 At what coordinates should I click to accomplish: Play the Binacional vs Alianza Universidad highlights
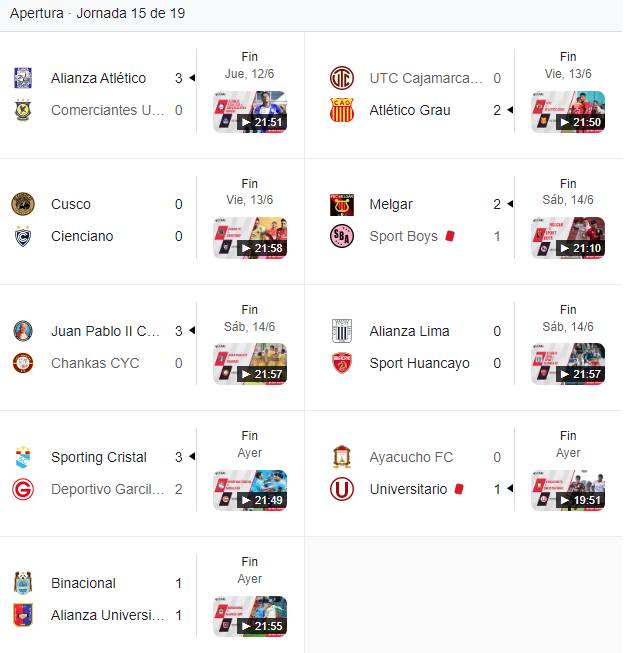point(249,616)
